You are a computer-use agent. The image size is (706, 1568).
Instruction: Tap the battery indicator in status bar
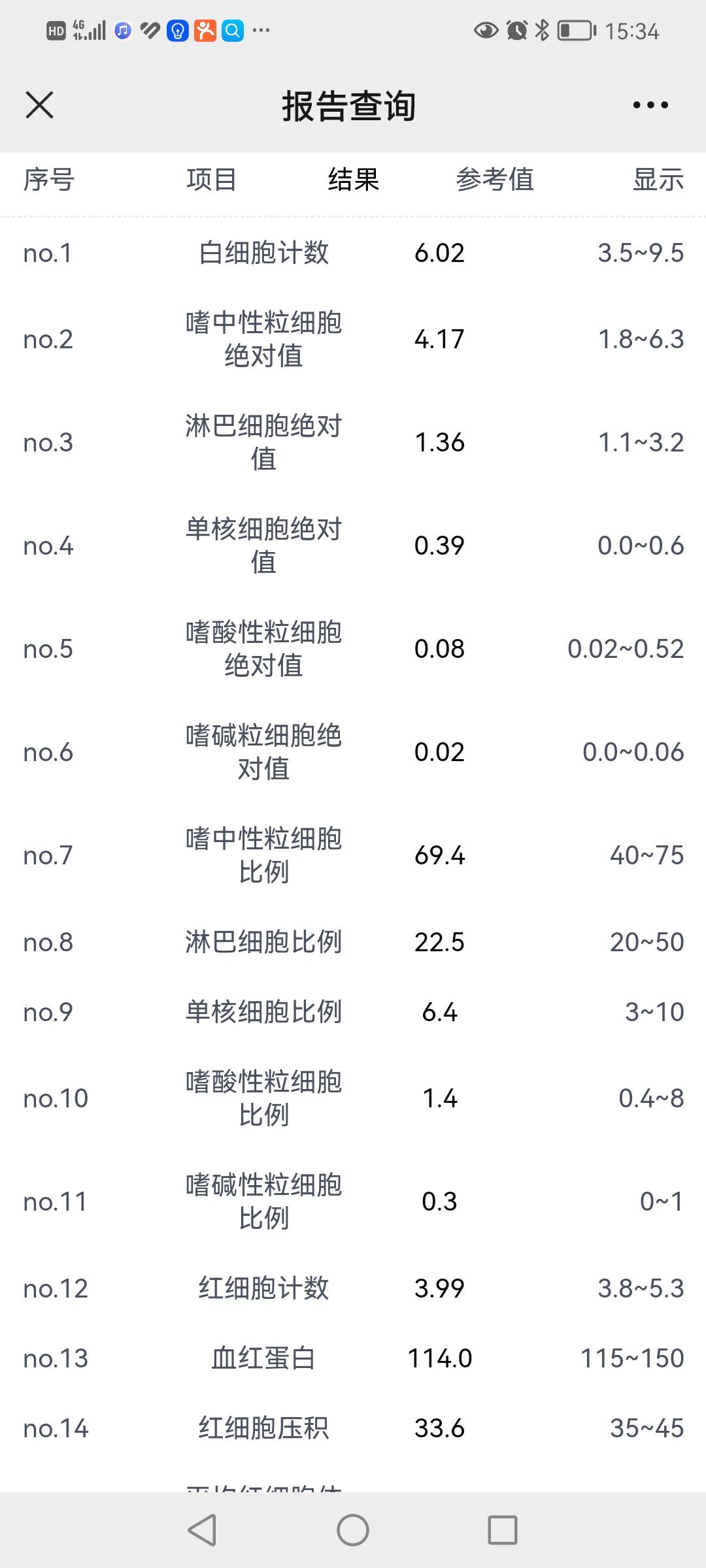575,31
